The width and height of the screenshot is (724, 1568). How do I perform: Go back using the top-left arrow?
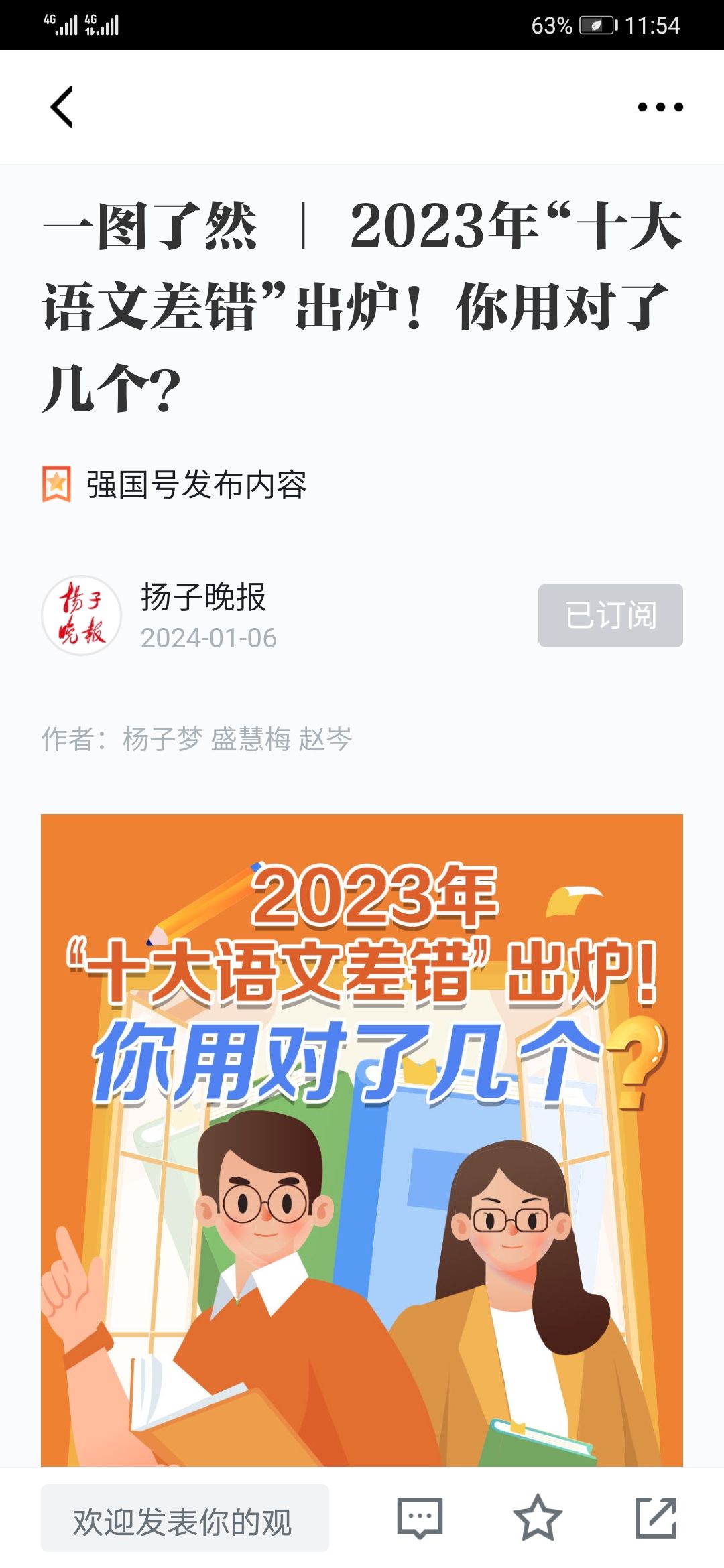62,107
